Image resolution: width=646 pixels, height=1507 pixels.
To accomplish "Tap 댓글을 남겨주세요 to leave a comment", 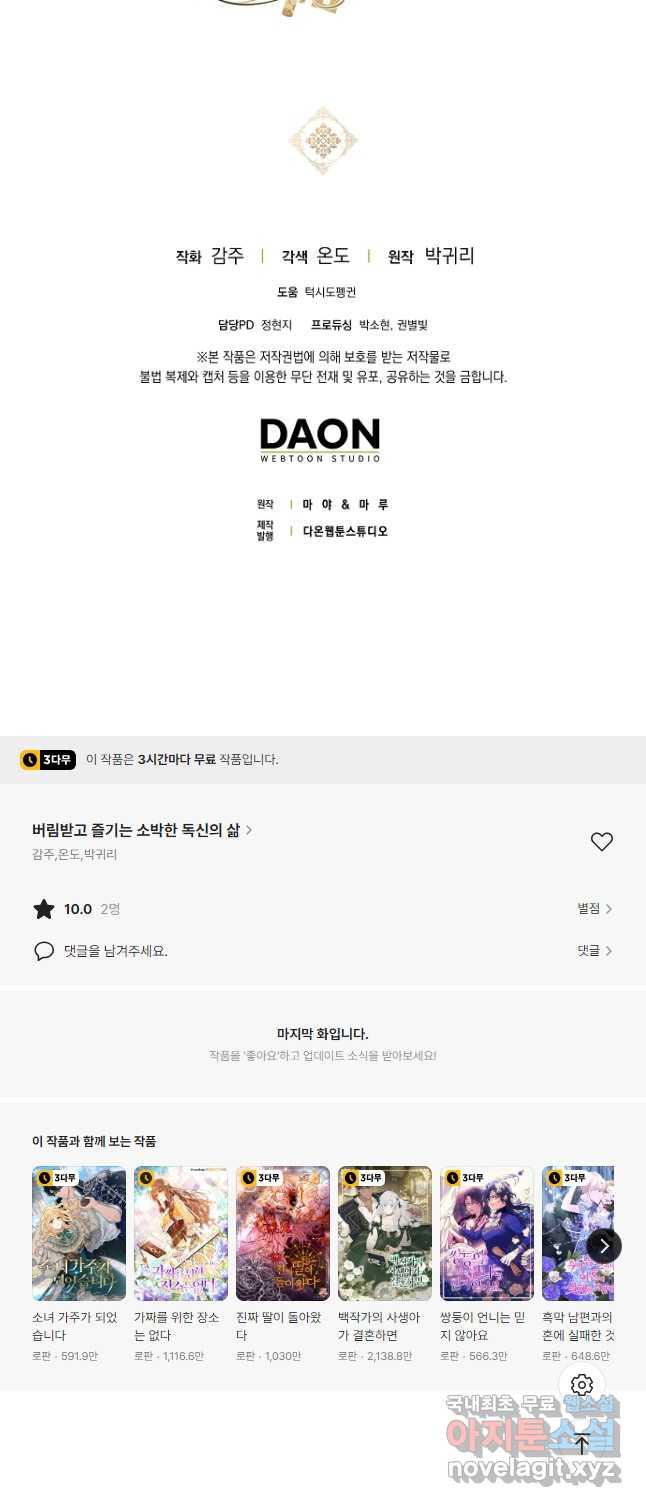I will pos(115,951).
